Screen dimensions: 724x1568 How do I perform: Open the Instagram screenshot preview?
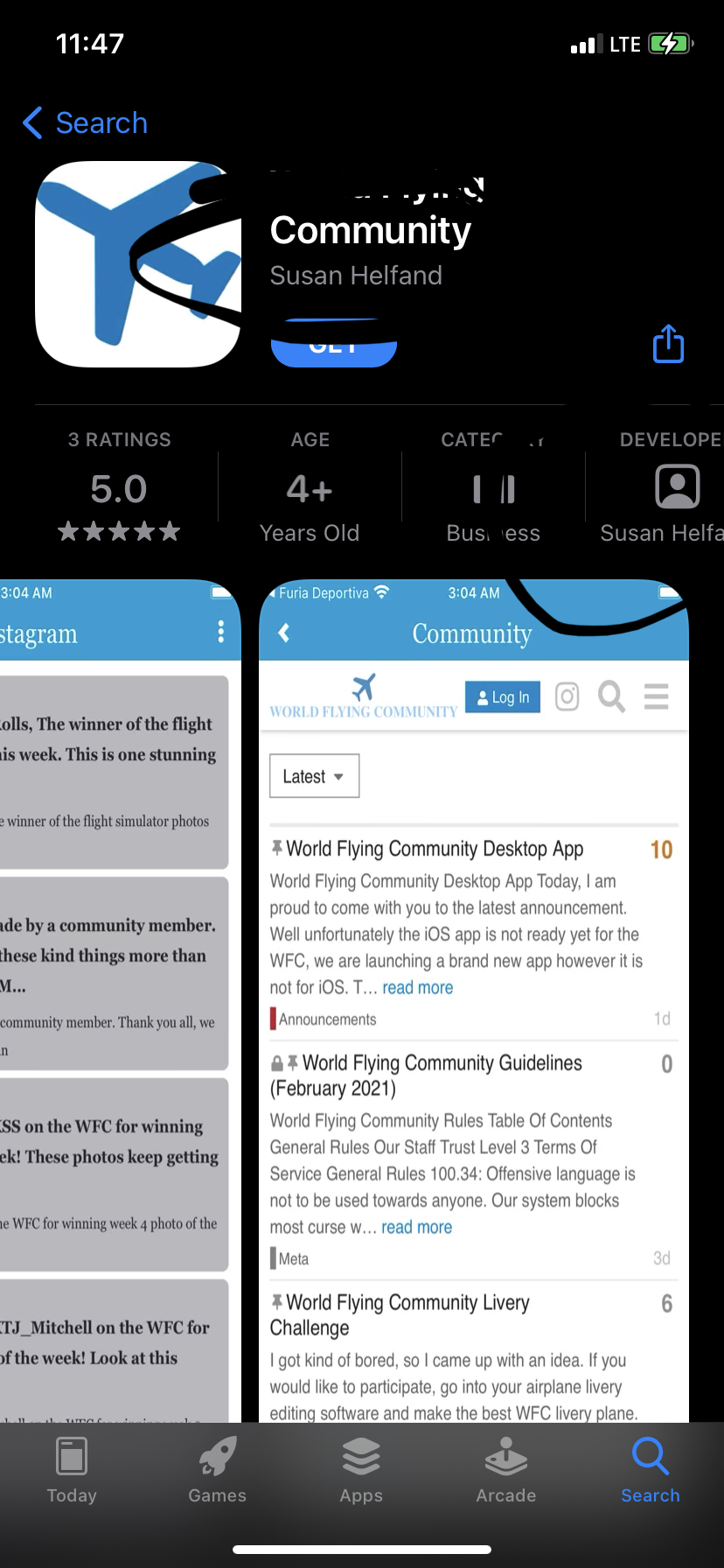[x=120, y=1000]
